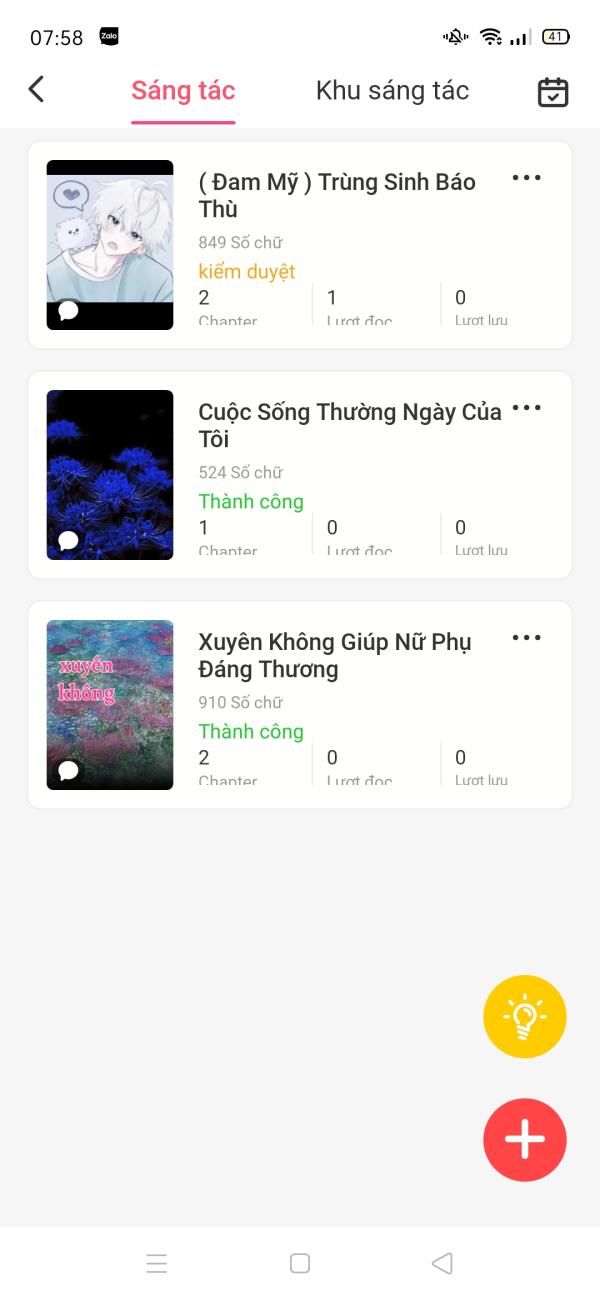This screenshot has width=600, height=1300.
Task: Expand the menu for Xuyên Không Giúp Nữ Phụ
Action: point(527,638)
